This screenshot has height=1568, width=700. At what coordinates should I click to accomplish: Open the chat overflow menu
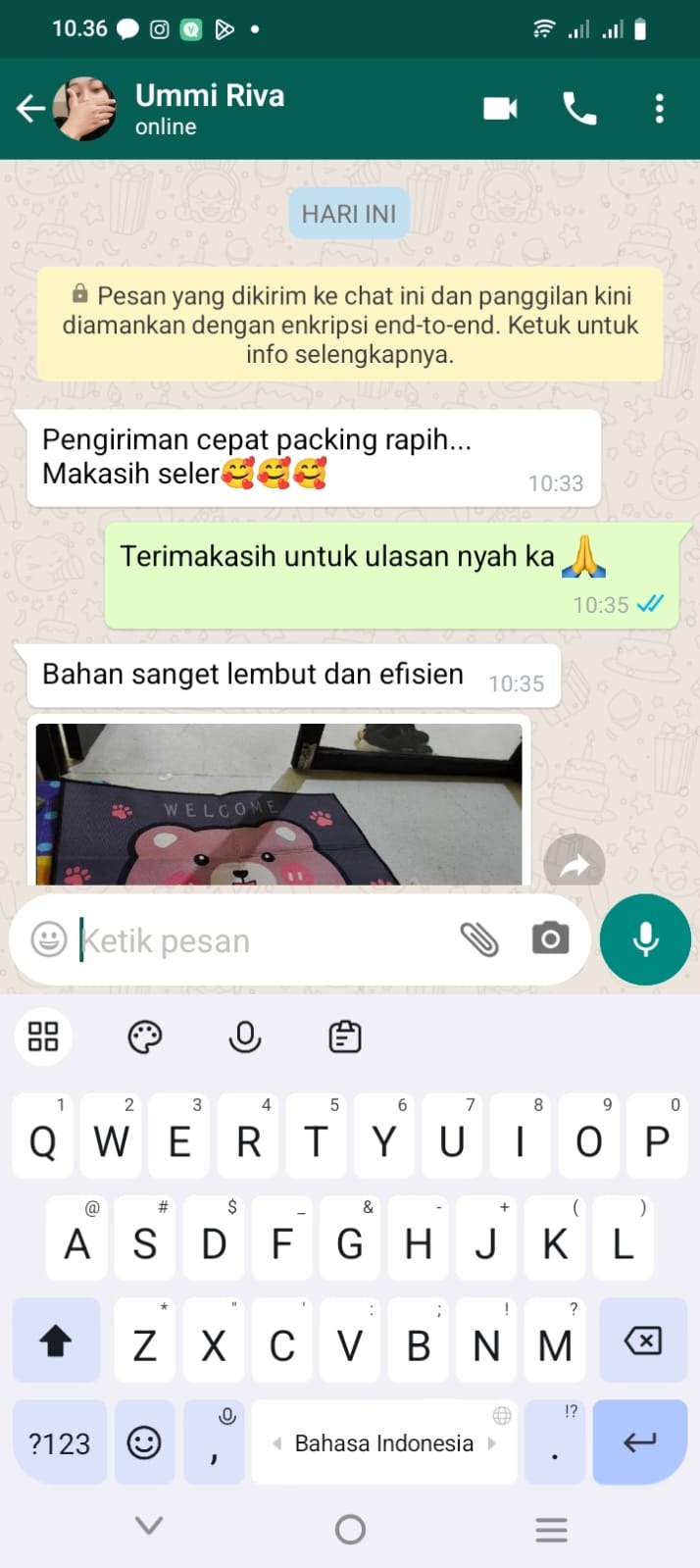[x=659, y=109]
